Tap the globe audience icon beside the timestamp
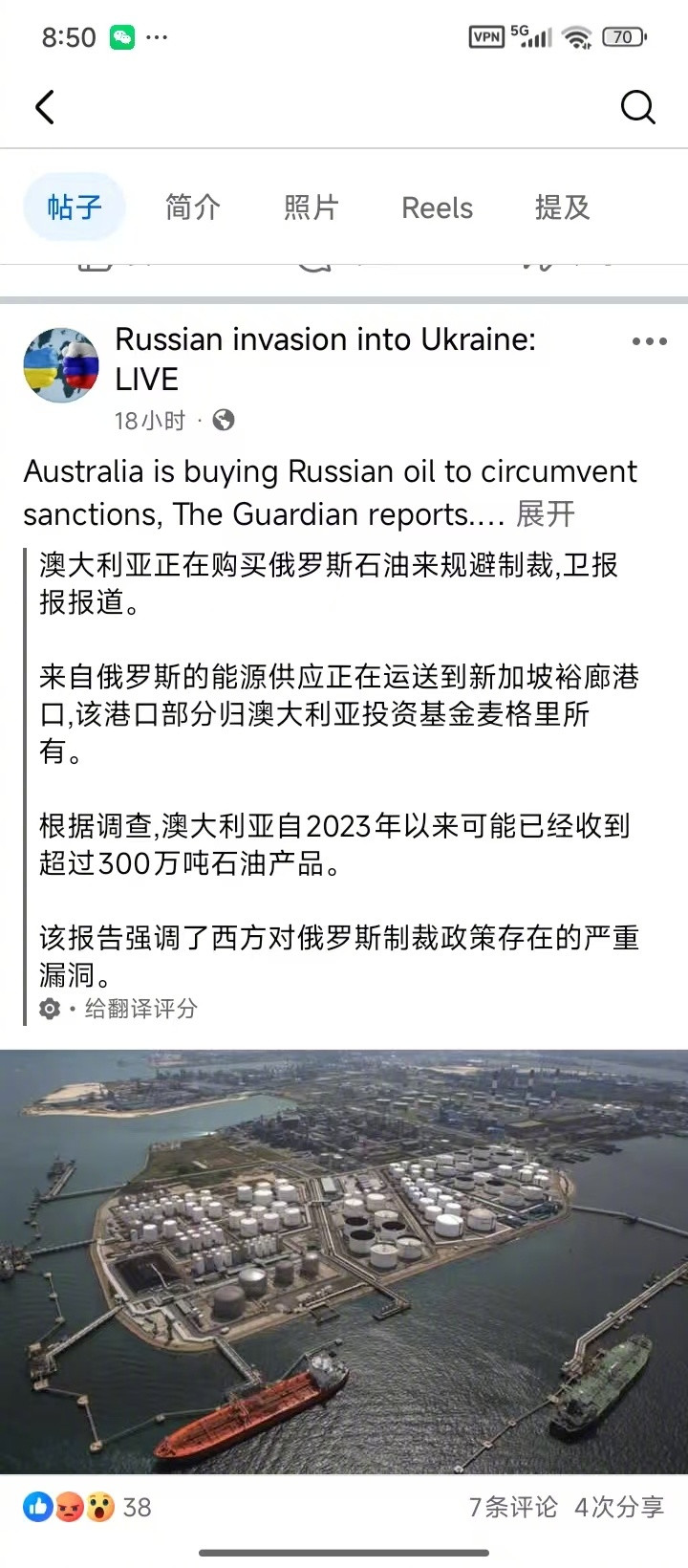 pos(223,420)
